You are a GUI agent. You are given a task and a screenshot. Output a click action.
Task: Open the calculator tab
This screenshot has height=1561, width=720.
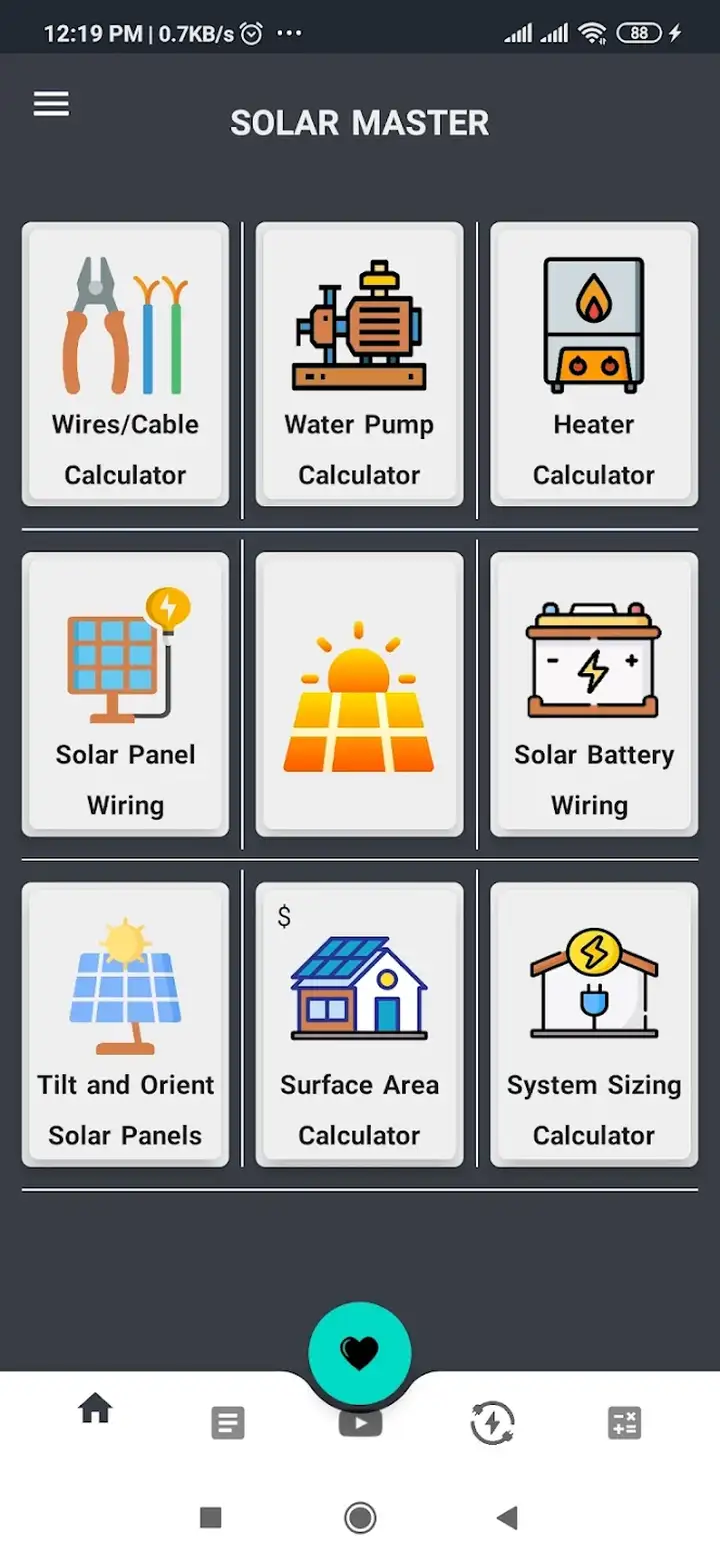tap(625, 1422)
